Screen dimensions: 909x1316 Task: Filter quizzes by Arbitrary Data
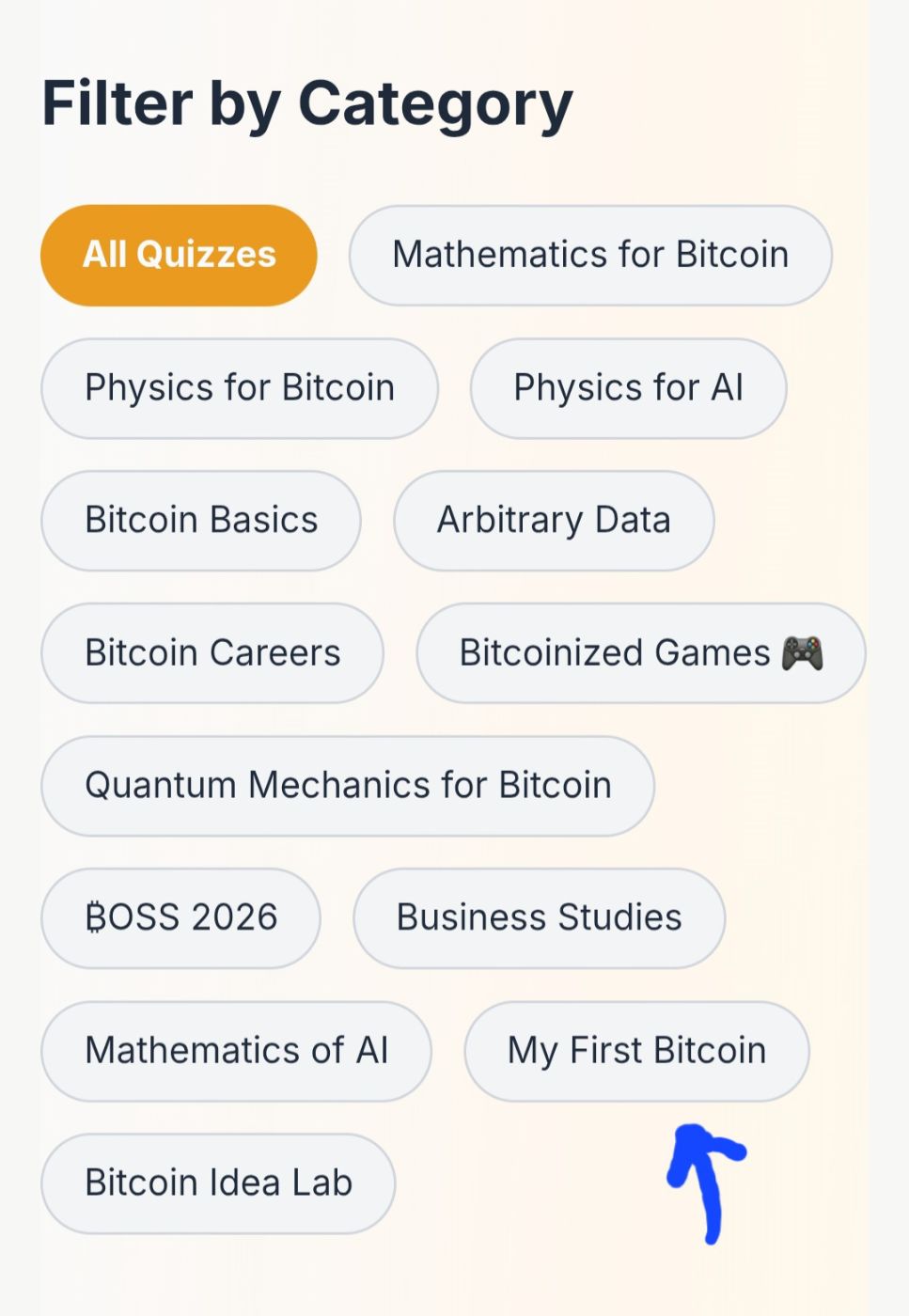[554, 520]
